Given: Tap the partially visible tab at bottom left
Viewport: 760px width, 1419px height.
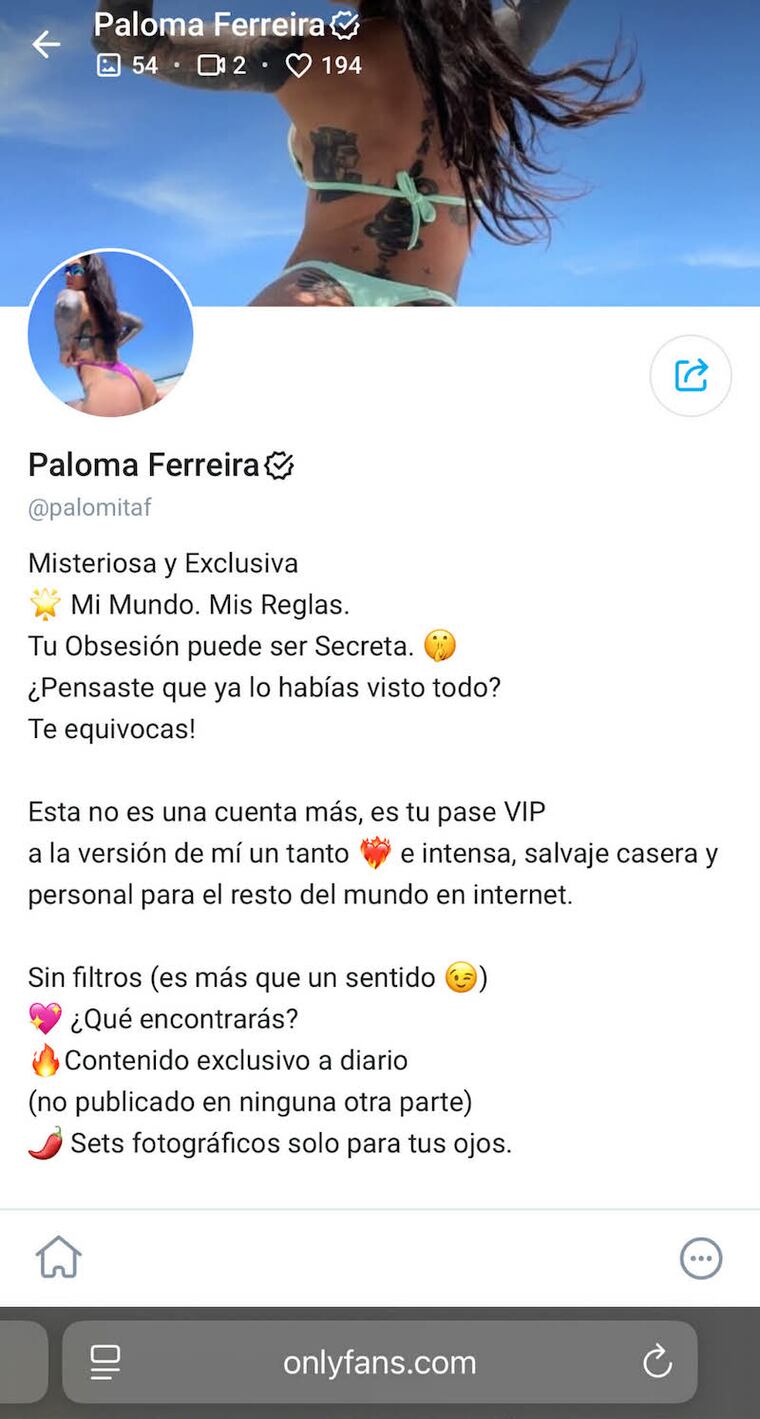Looking at the screenshot, I should pos(20,1361).
